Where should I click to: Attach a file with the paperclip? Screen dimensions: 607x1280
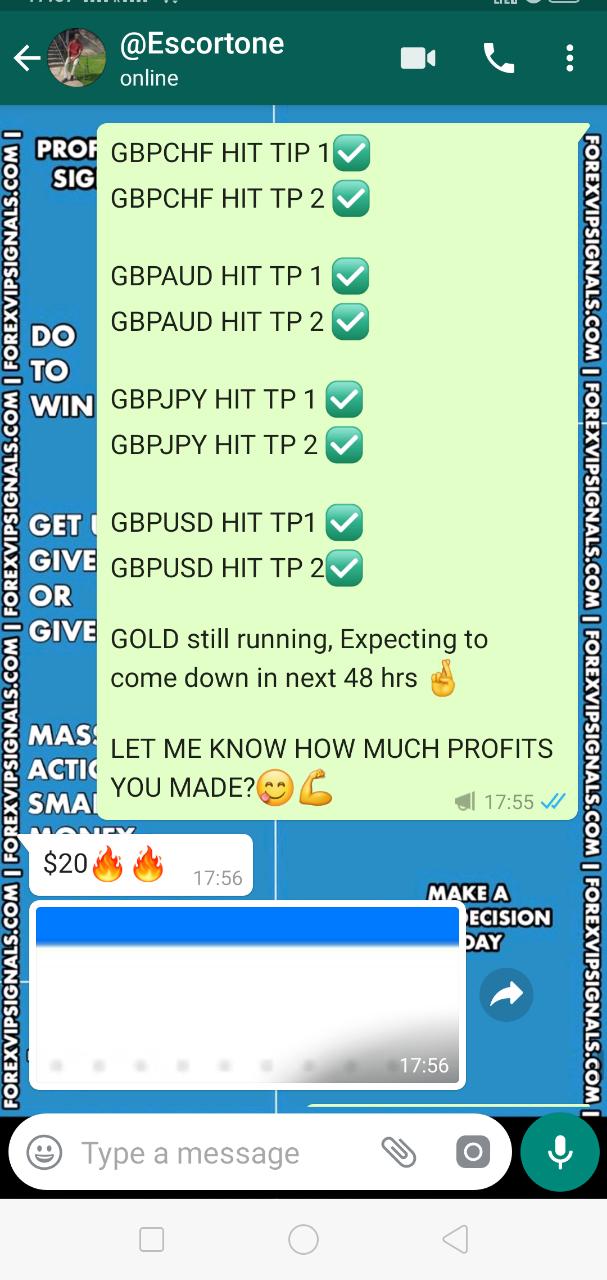tap(398, 1153)
